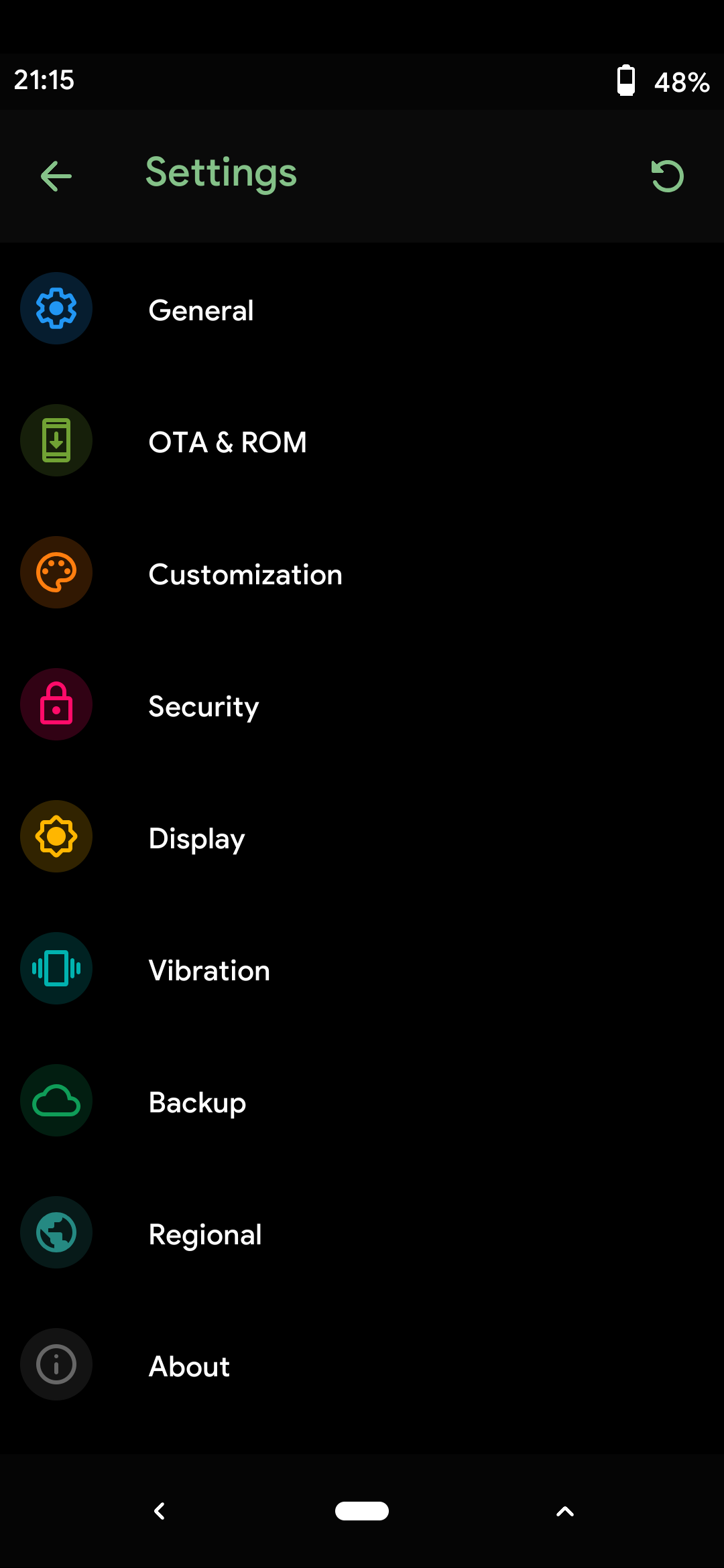Tap the system navigation back chevron
724x1568 pixels.
coord(160,1511)
